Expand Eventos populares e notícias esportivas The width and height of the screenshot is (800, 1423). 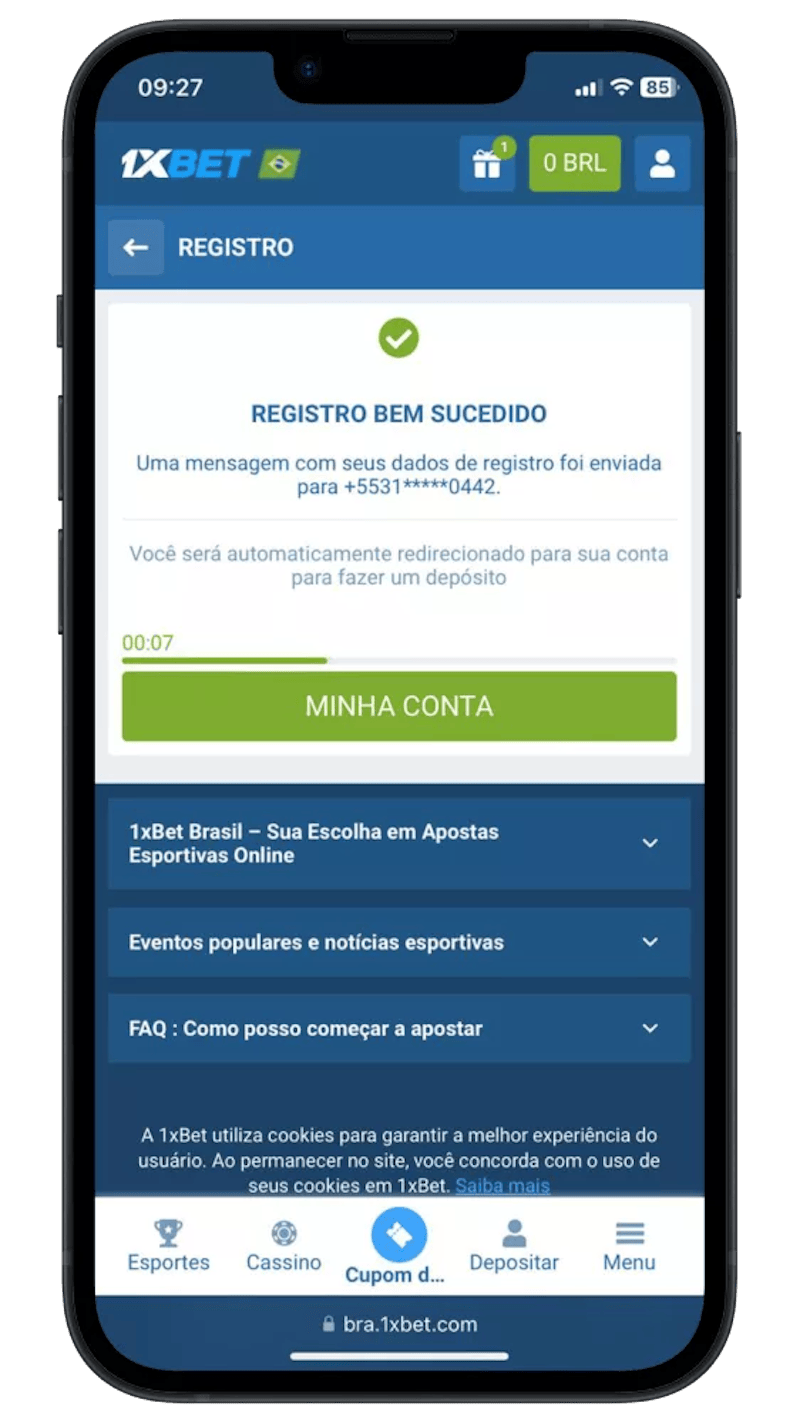(399, 942)
